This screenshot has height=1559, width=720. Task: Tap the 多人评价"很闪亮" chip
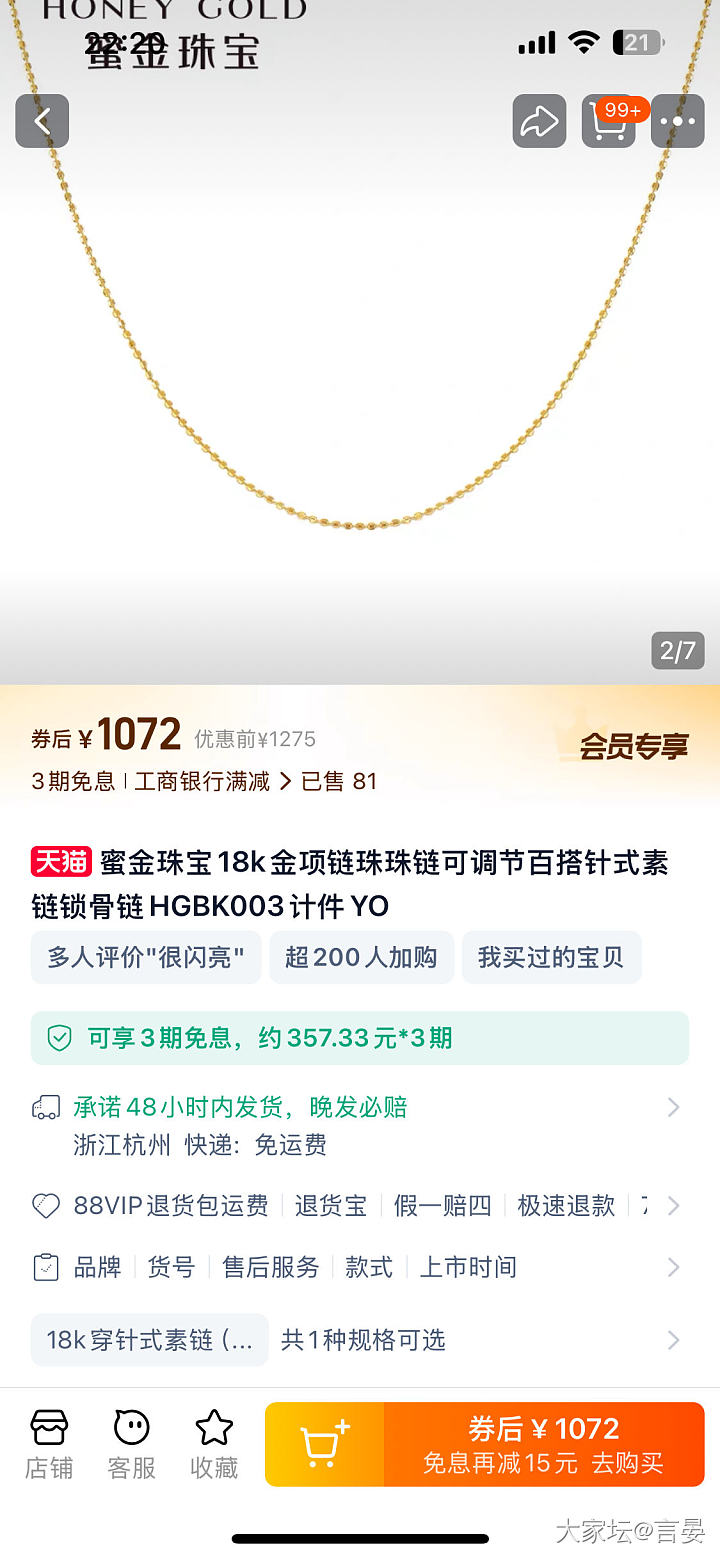(146, 957)
